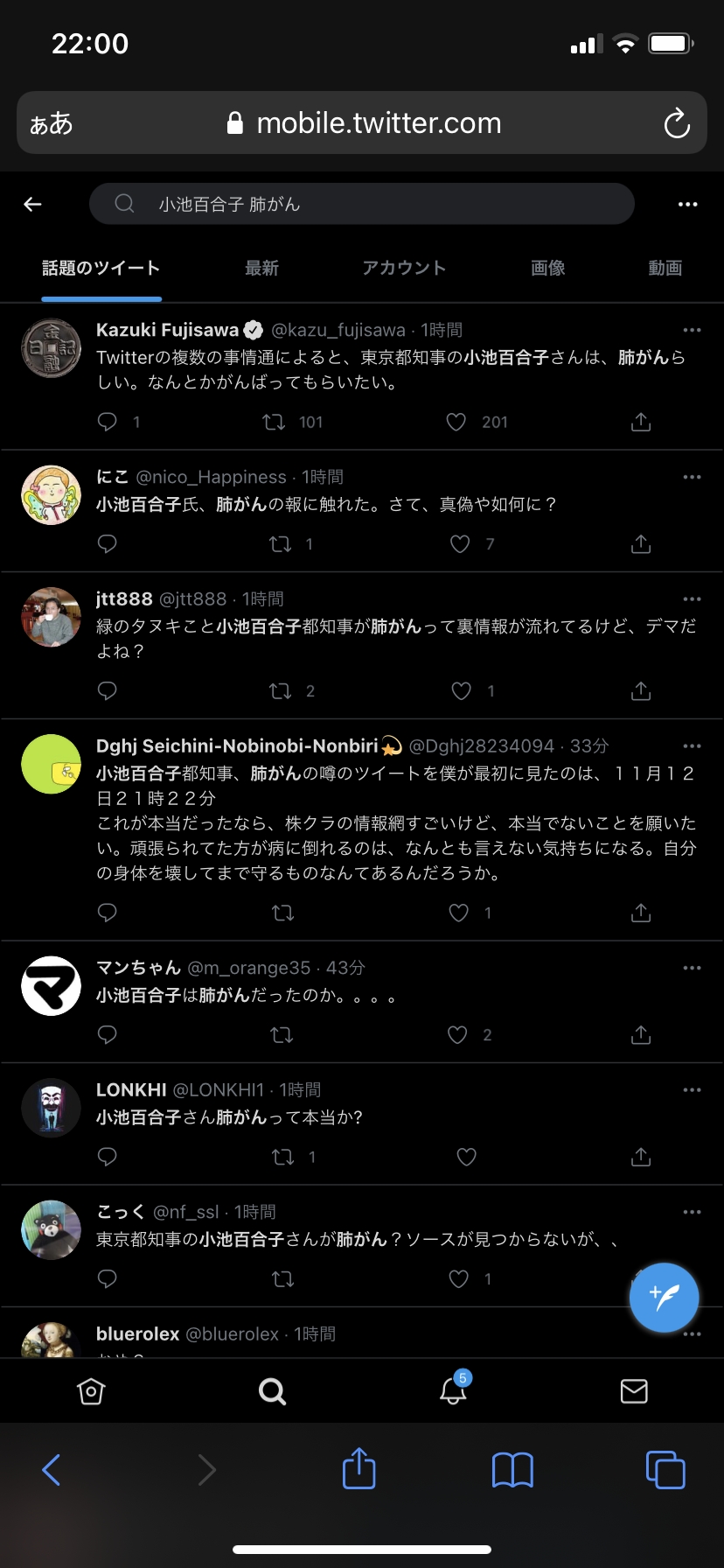This screenshot has width=724, height=1568.
Task: Open more options on LONKHI's tweet
Action: click(x=692, y=1090)
